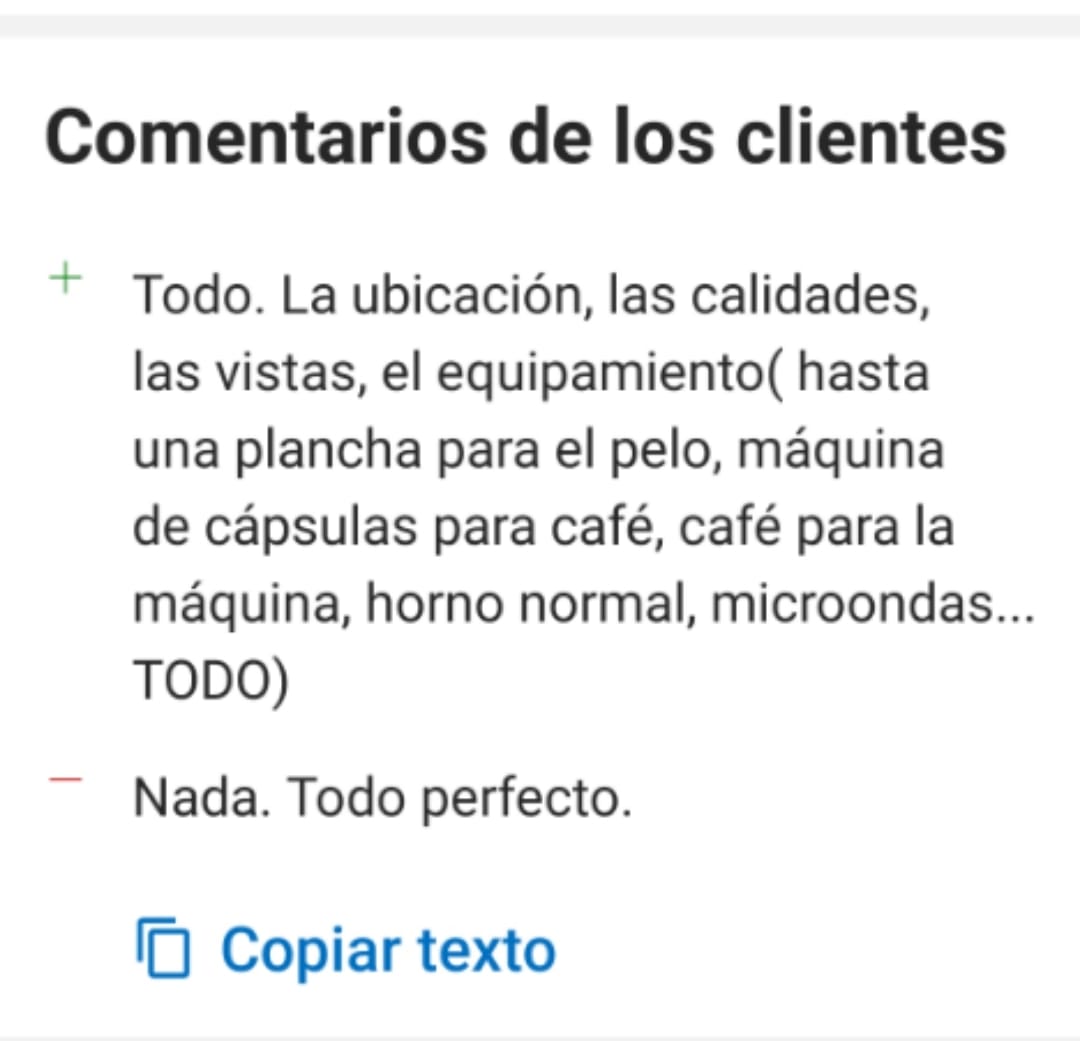Tap the Copiar texto link

[x=346, y=948]
